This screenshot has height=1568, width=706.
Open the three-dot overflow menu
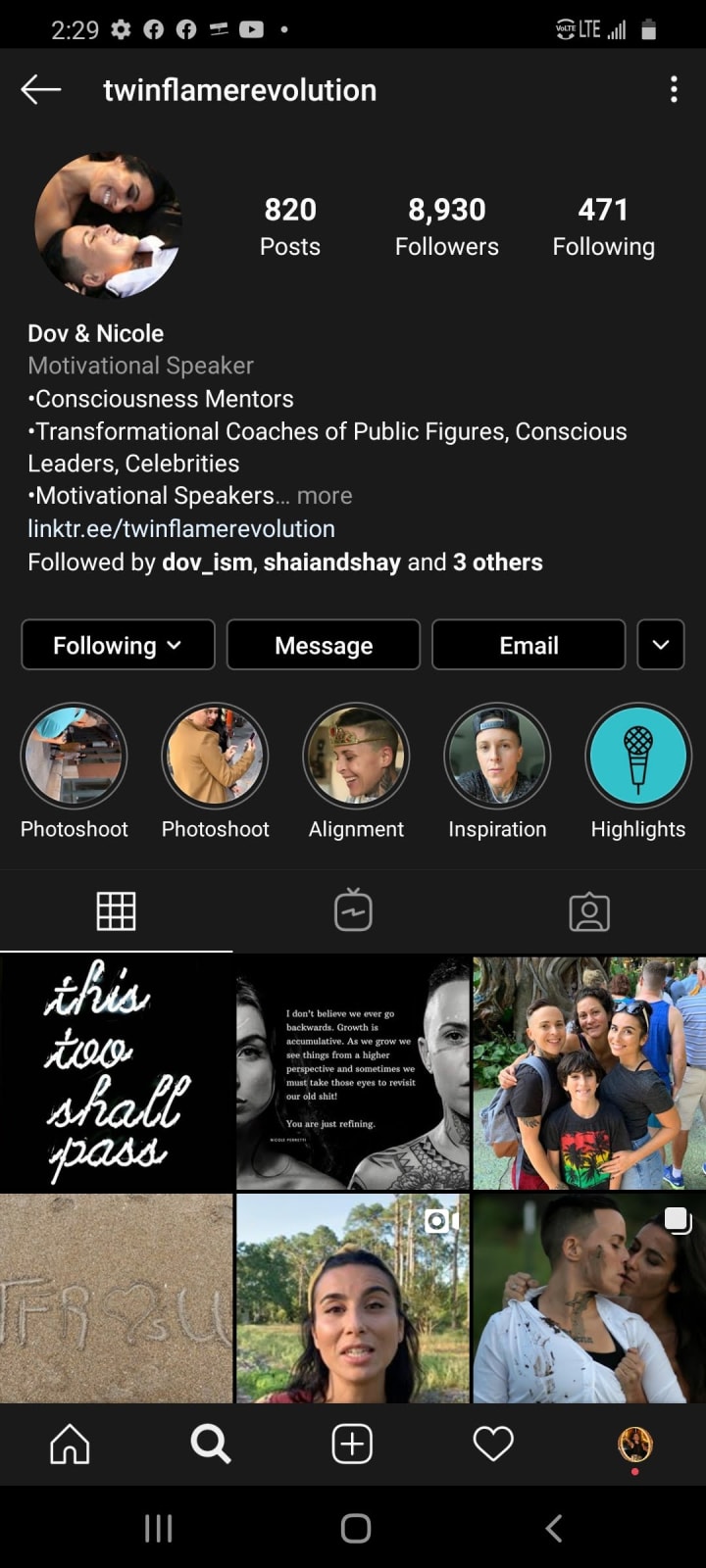tap(674, 90)
